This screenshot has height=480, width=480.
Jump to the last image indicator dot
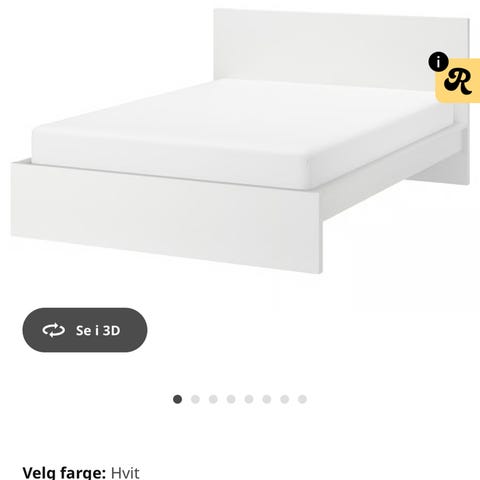tap(302, 399)
